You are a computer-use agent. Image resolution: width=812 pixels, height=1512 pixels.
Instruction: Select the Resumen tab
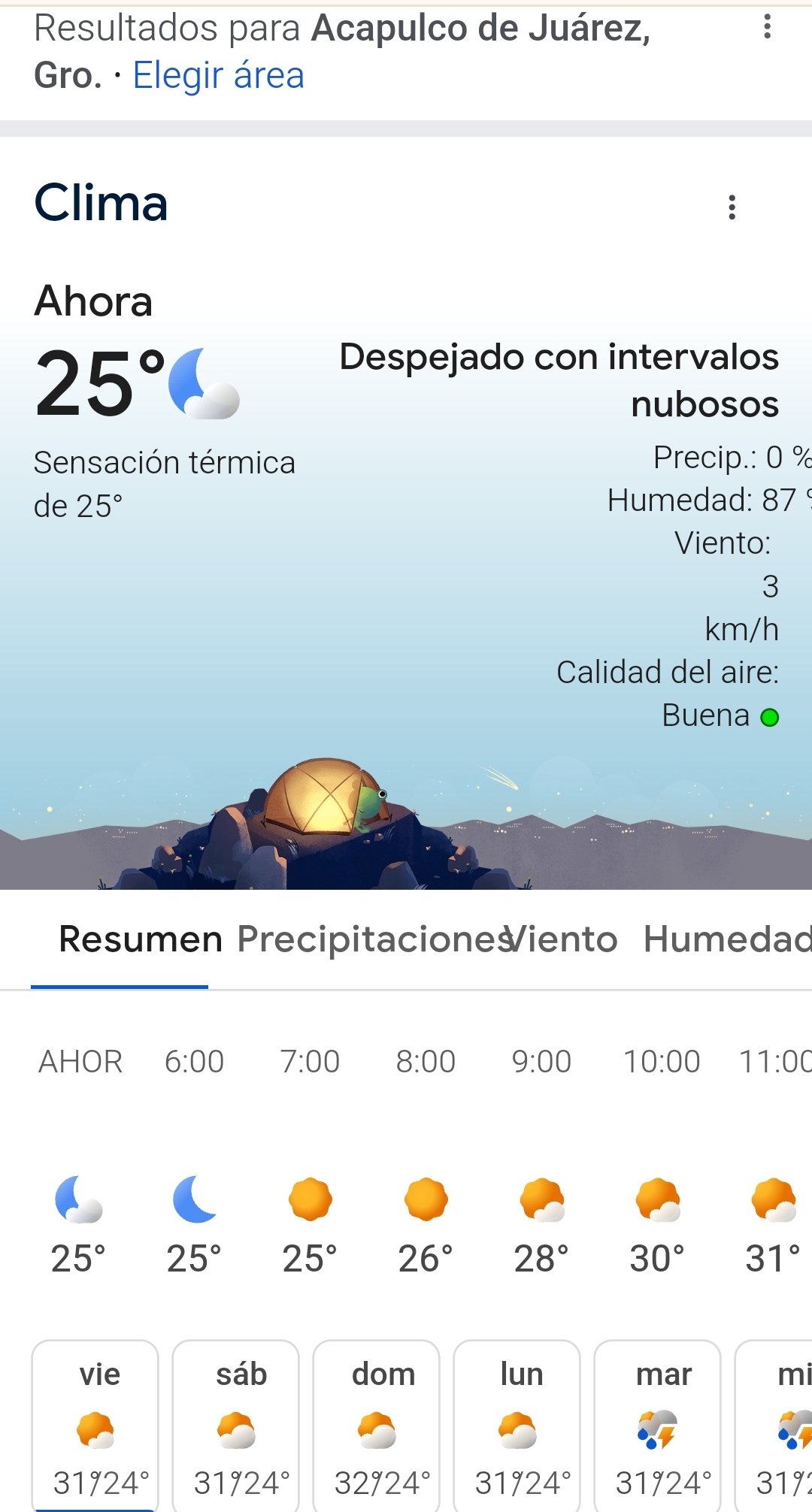pos(140,939)
